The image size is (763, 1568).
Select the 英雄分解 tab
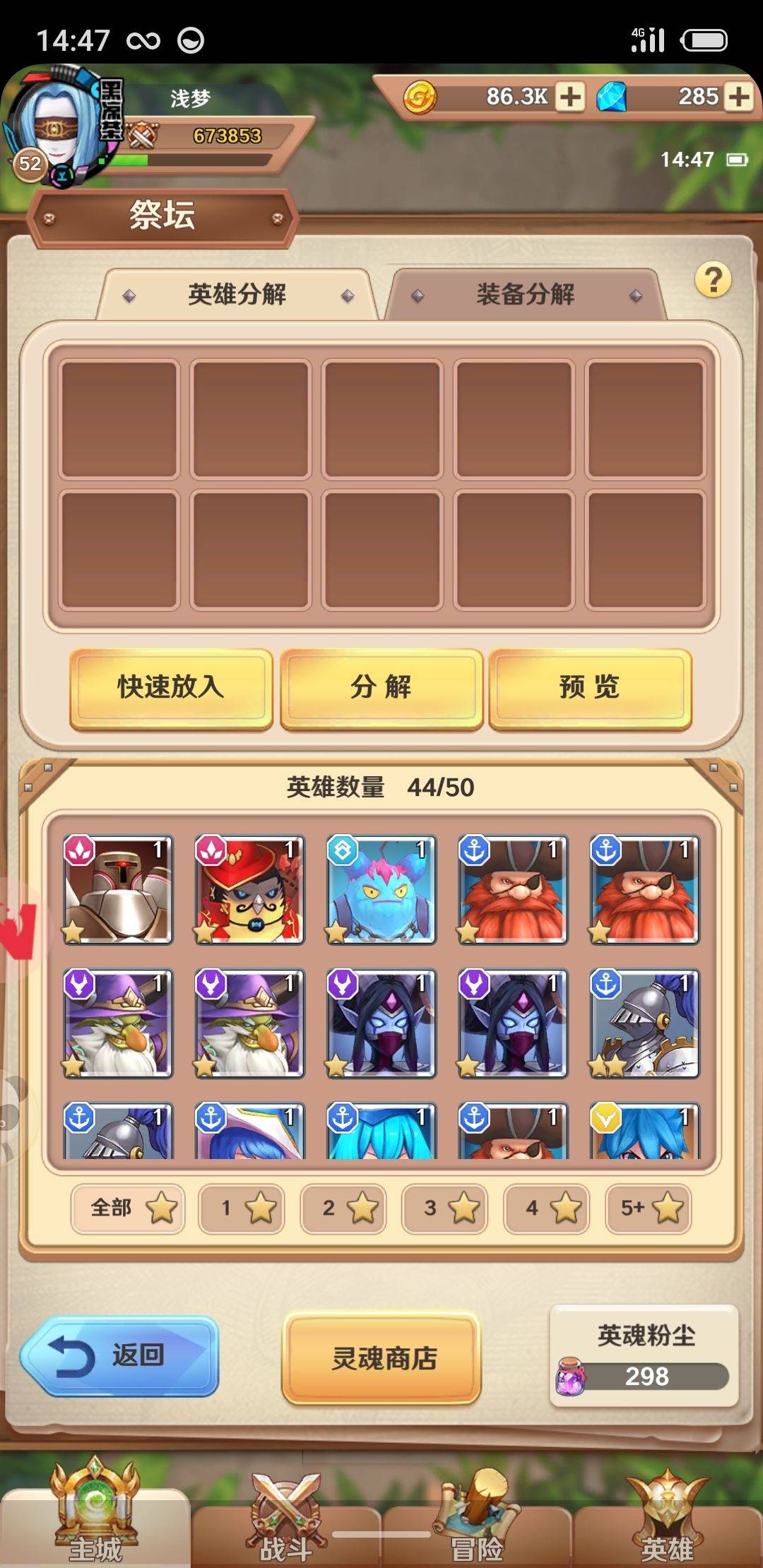[237, 295]
